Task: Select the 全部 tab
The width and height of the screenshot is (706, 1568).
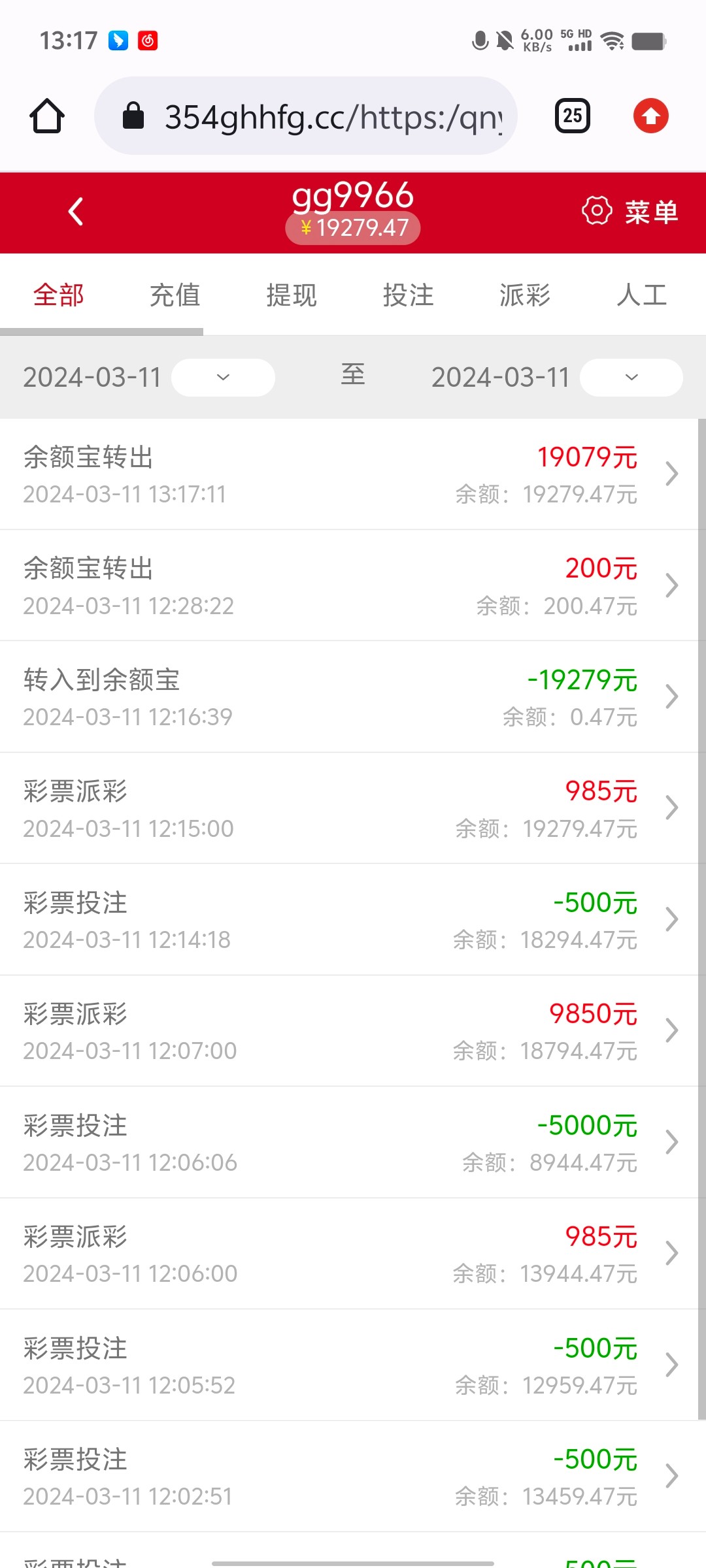Action: (x=59, y=295)
